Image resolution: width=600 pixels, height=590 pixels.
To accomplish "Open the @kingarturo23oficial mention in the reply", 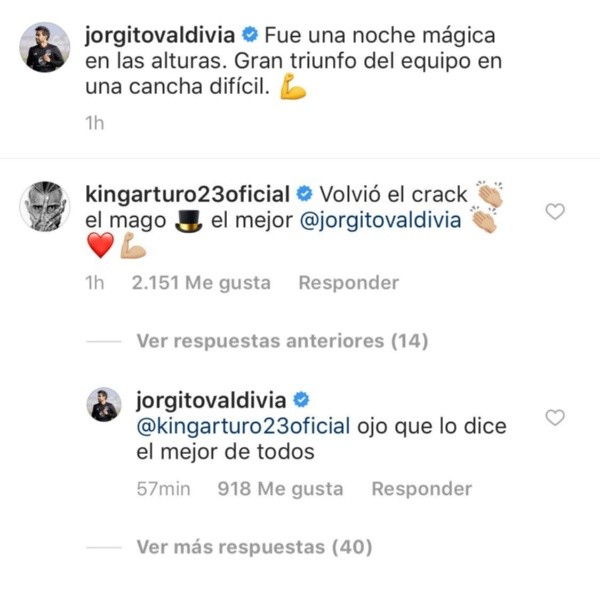I will pos(242,427).
